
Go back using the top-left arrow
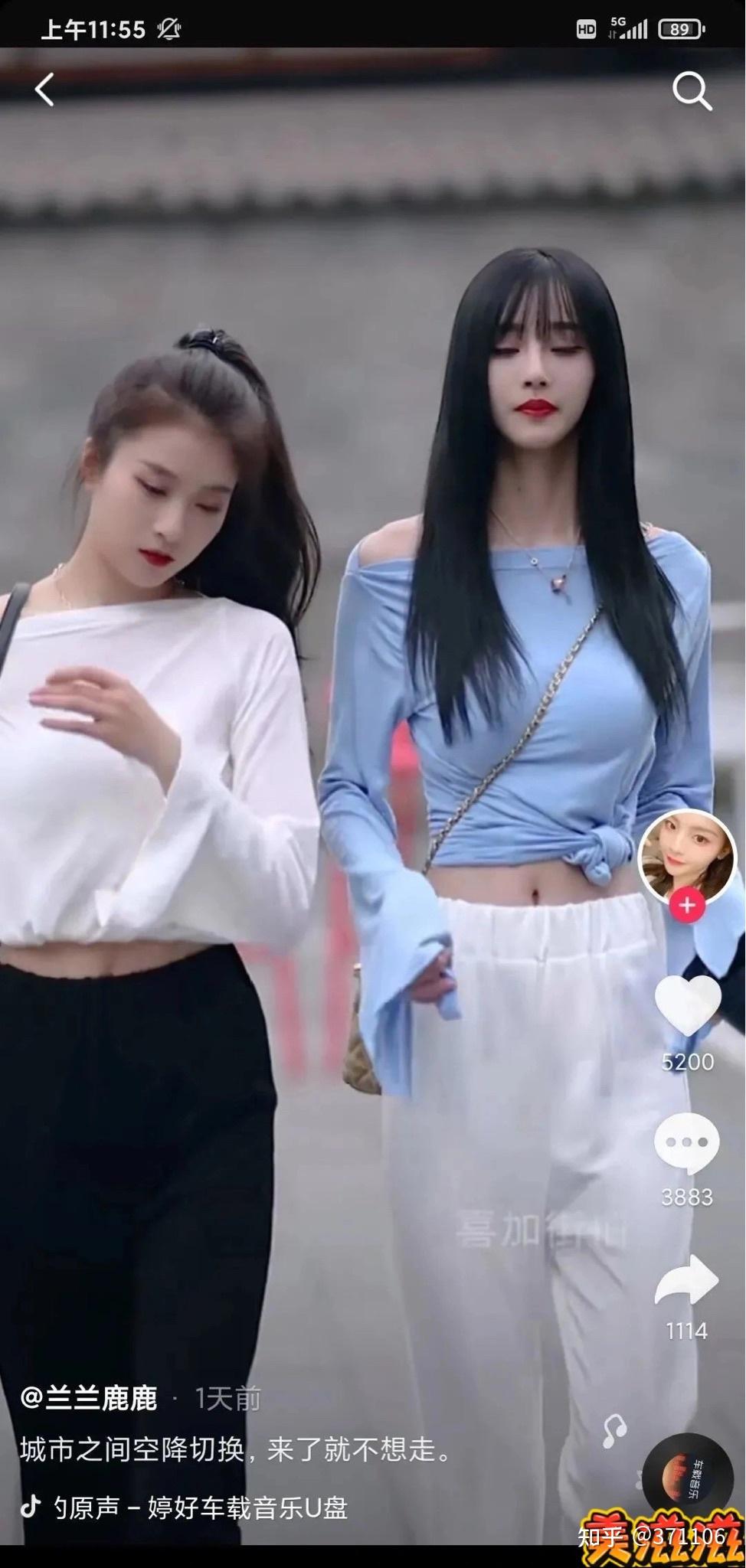coord(44,90)
